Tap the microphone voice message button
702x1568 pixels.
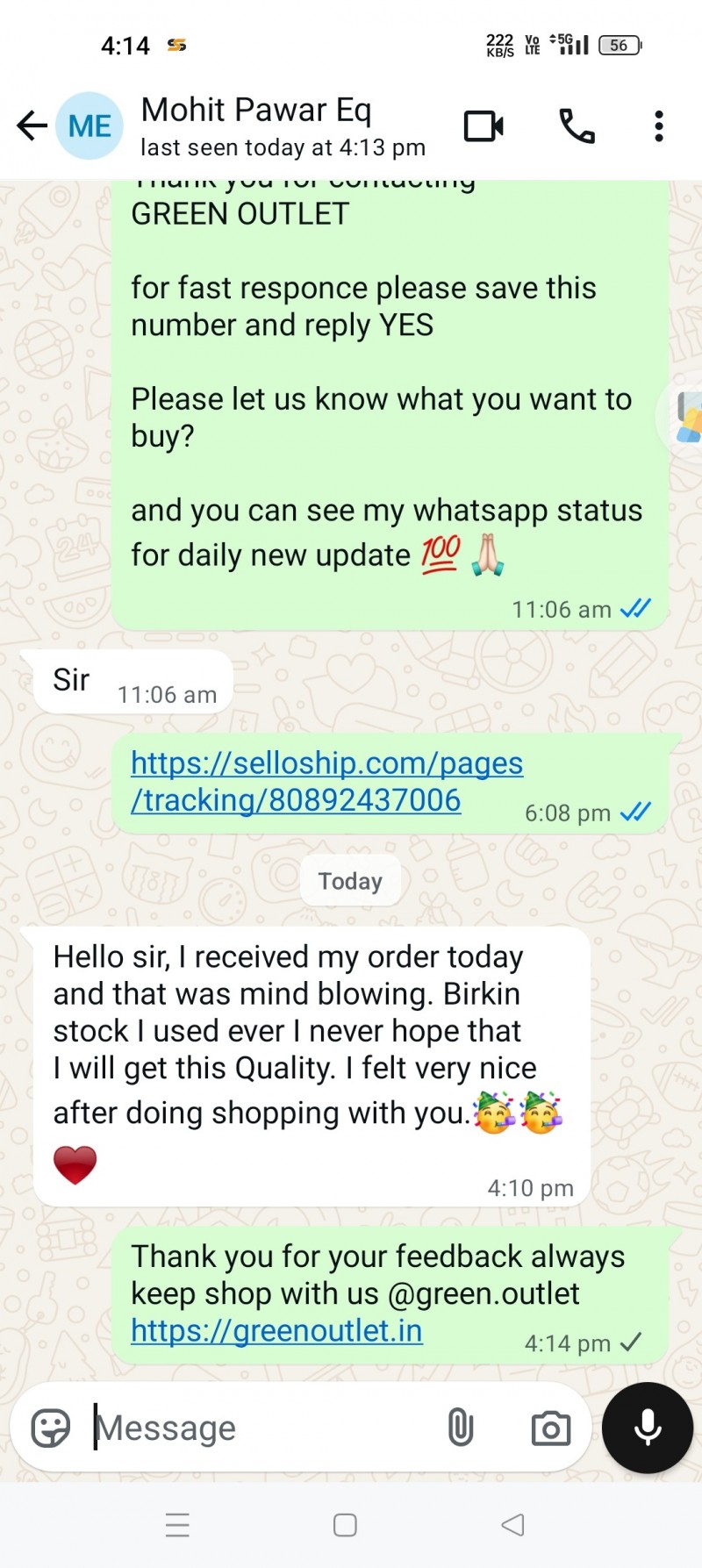(x=648, y=1428)
